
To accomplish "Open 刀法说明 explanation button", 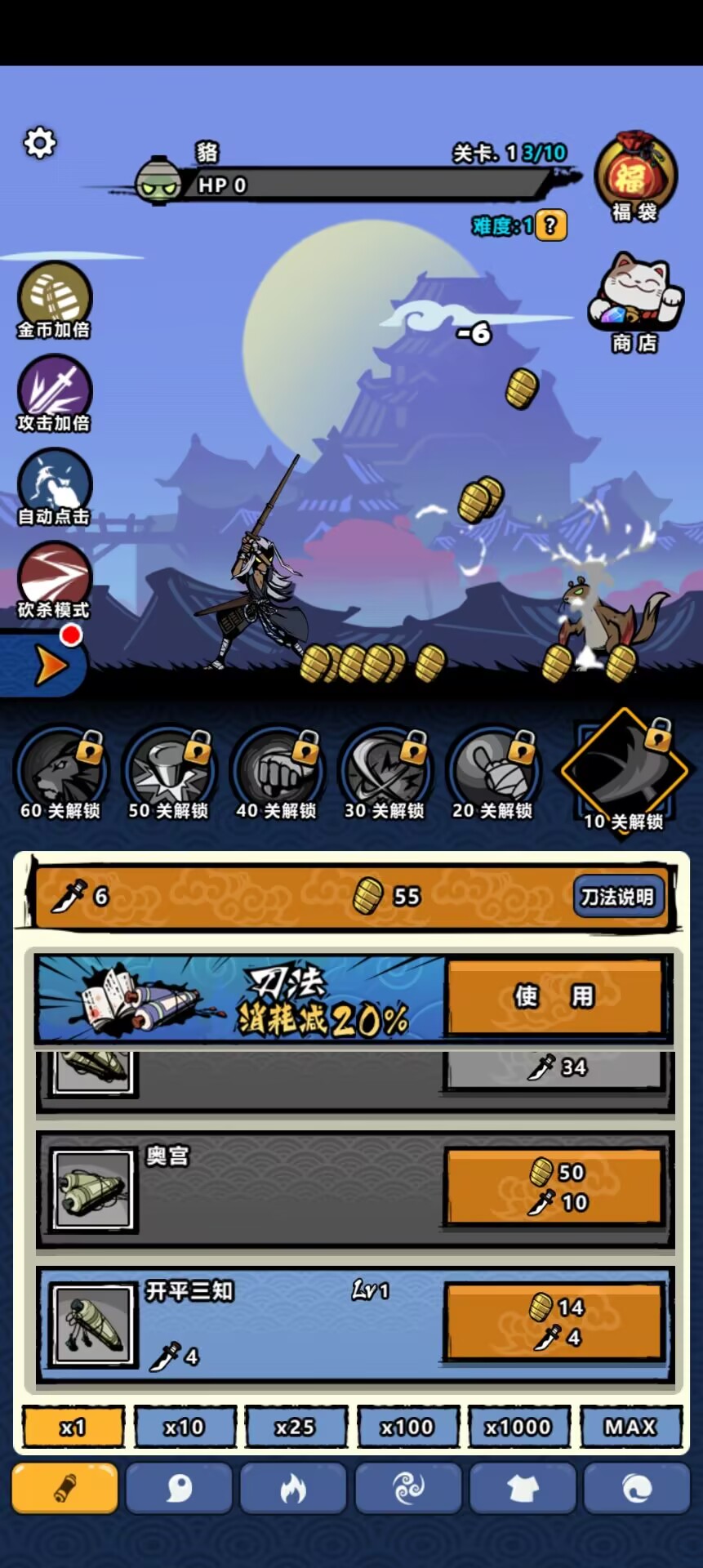I will [x=617, y=897].
